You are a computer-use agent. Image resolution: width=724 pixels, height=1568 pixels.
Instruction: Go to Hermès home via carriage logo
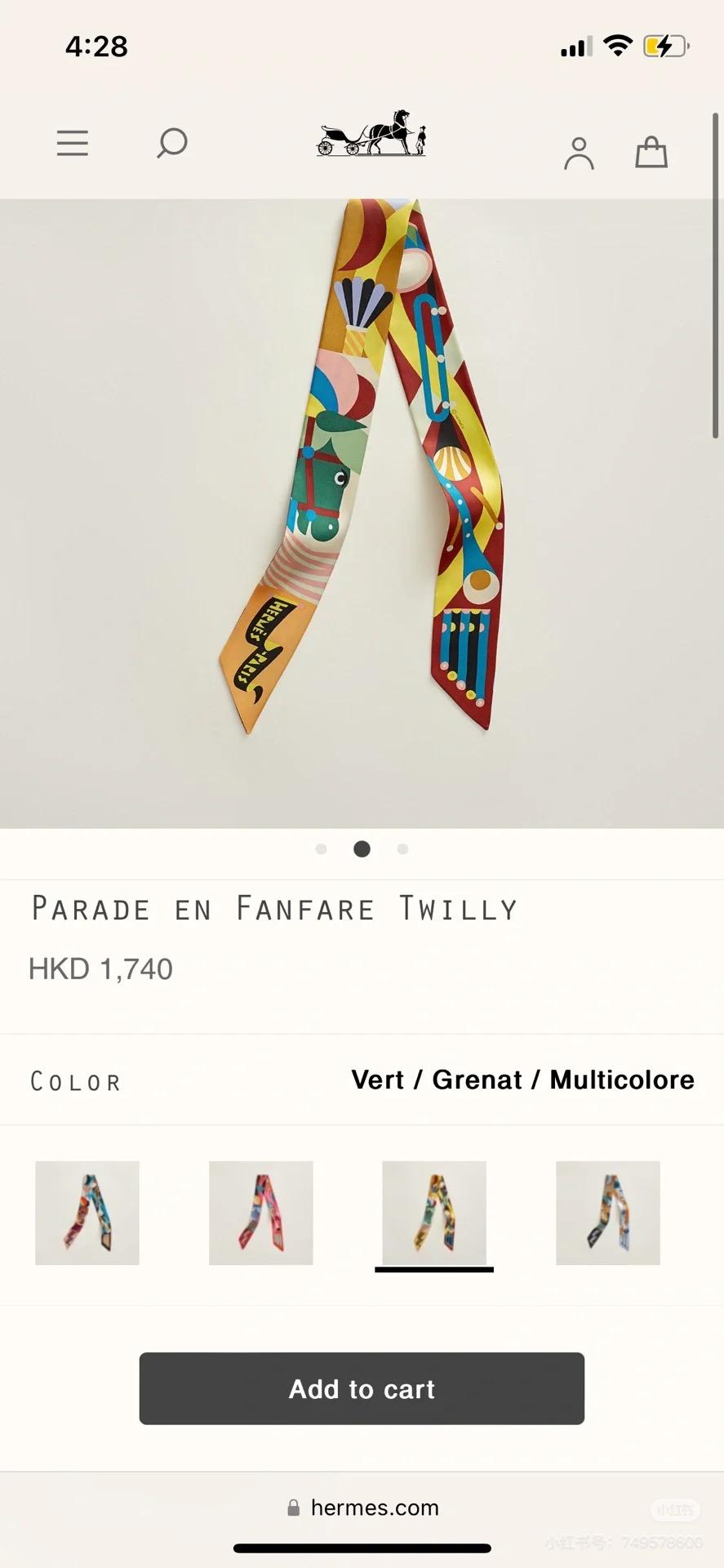[x=371, y=133]
